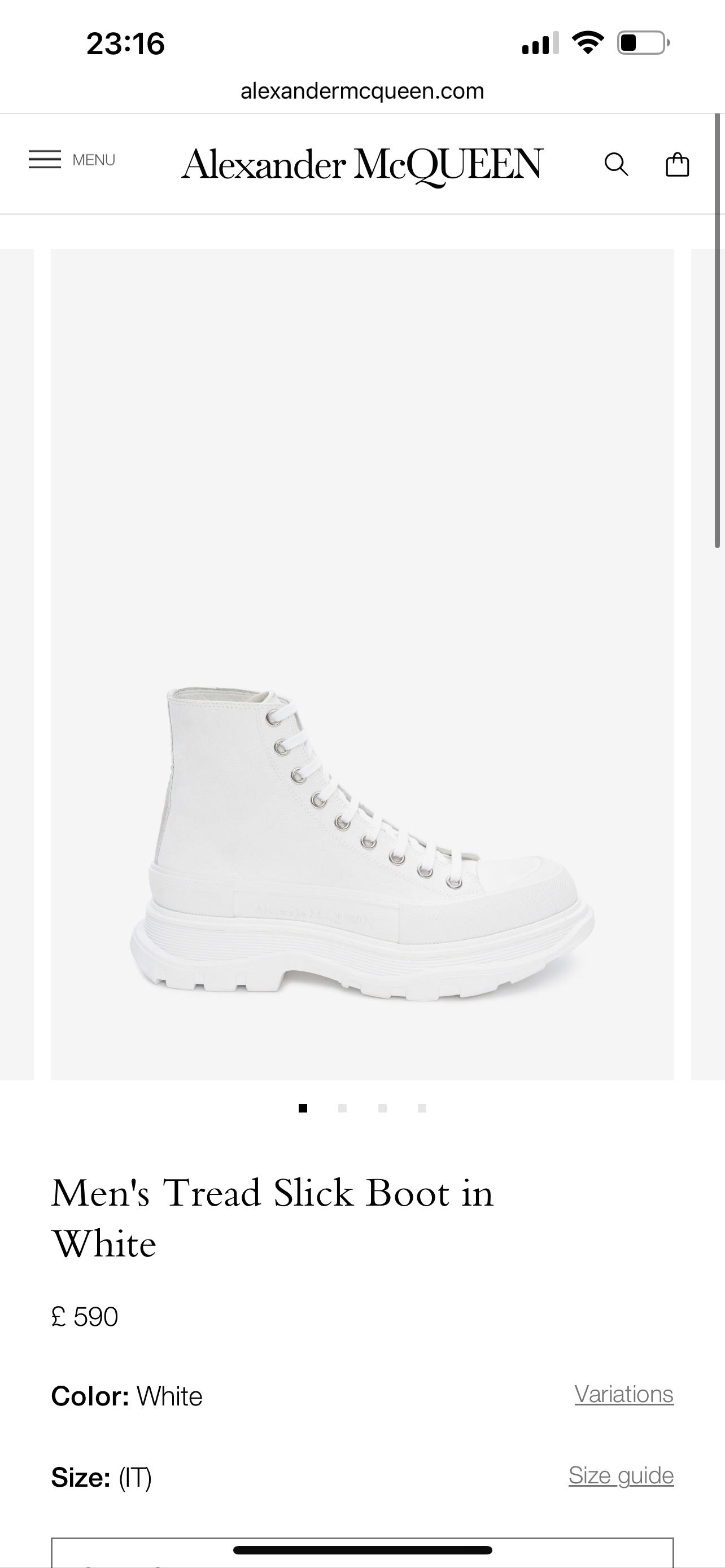
Task: Jump to the fourth image dot
Action: [x=422, y=1109]
